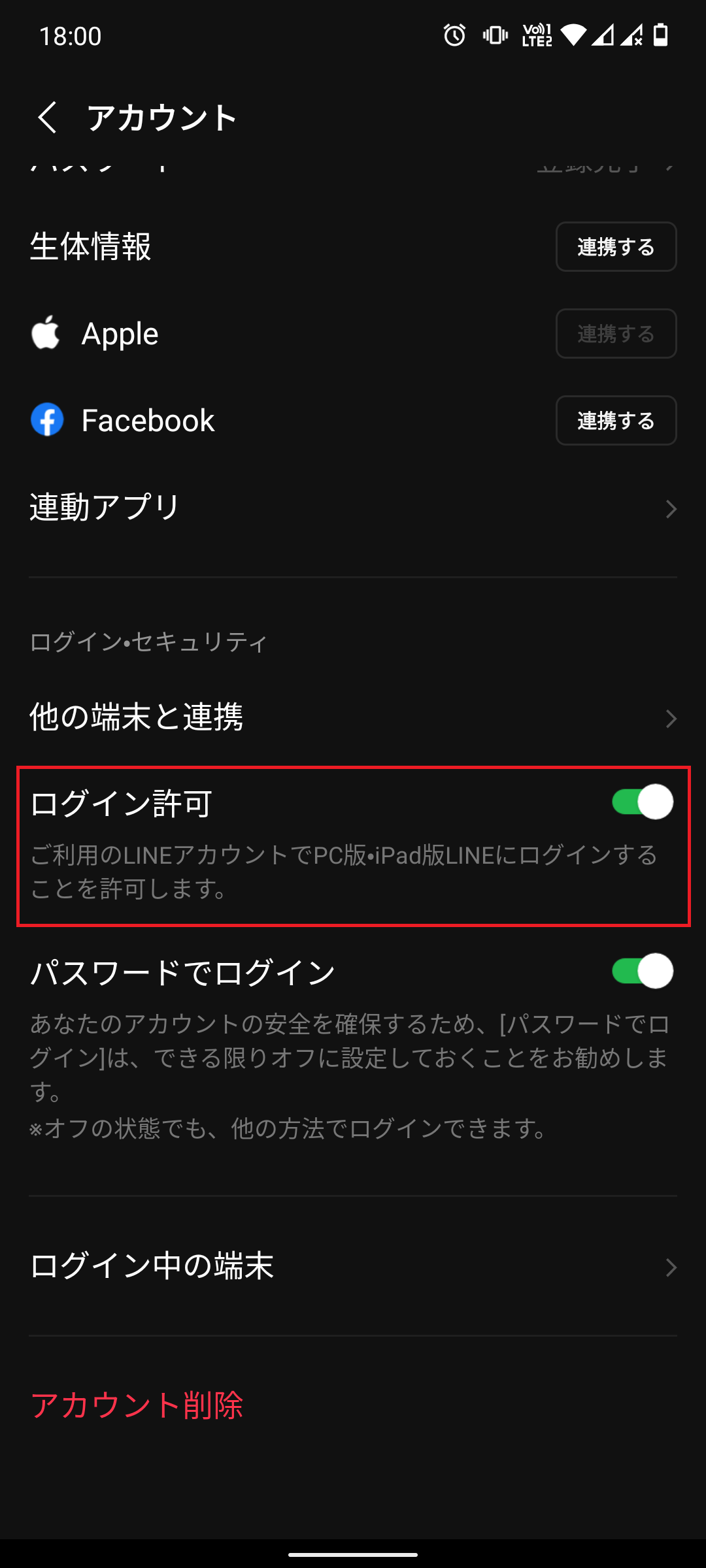Tap the VoLTE network status icon
This screenshot has width=706, height=1568.
(x=536, y=36)
